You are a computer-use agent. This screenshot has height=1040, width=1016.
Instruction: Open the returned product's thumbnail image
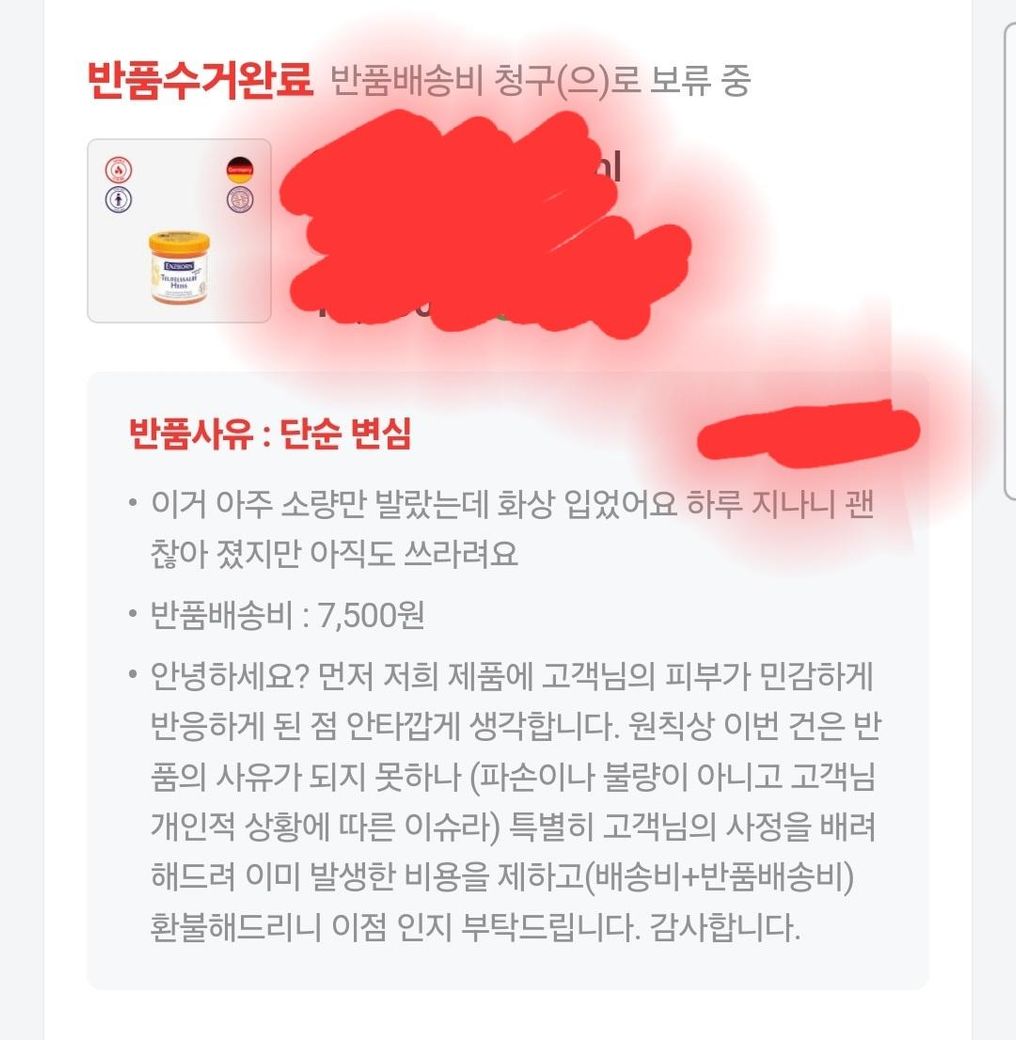pos(179,231)
